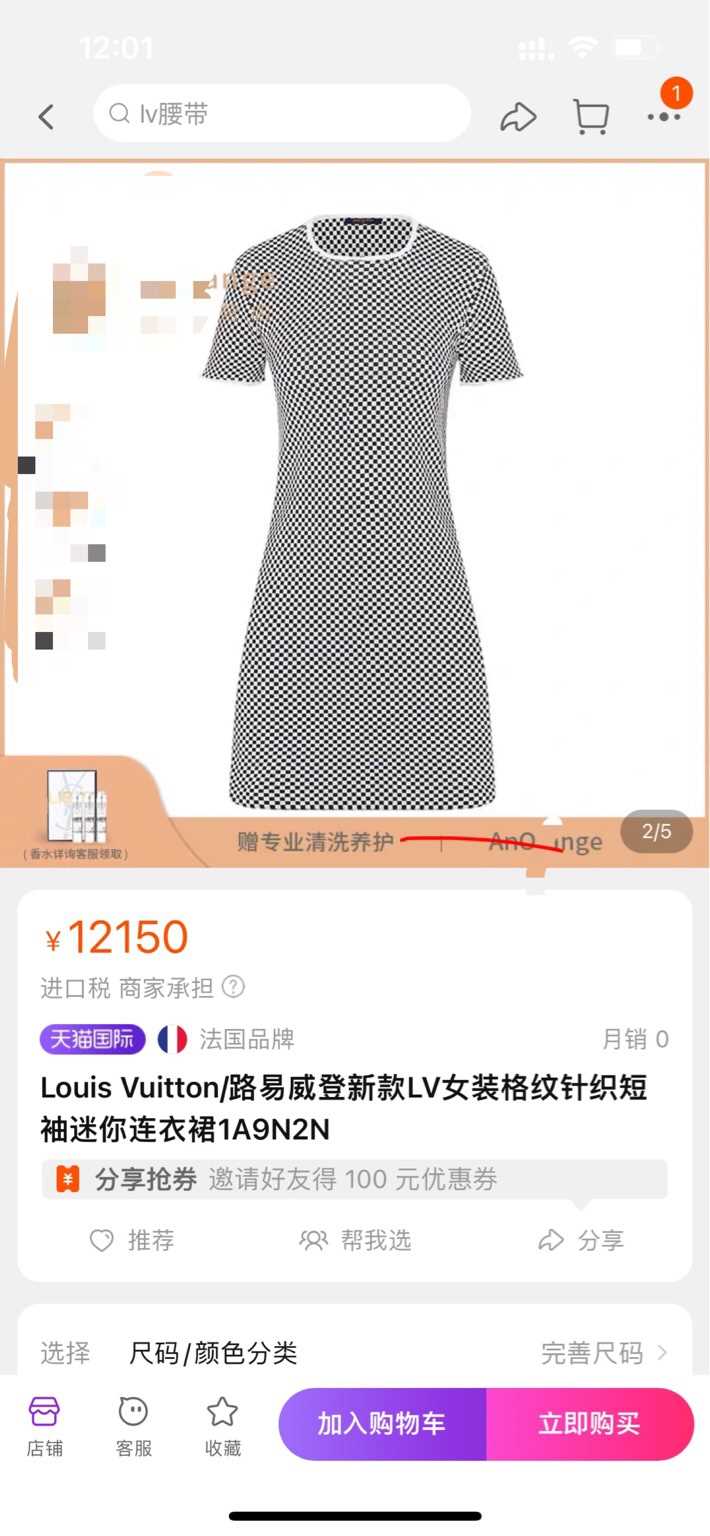Screen dimensions: 710x1536
Task: Tap 立即购买 to buy now
Action: pyautogui.click(x=589, y=1424)
